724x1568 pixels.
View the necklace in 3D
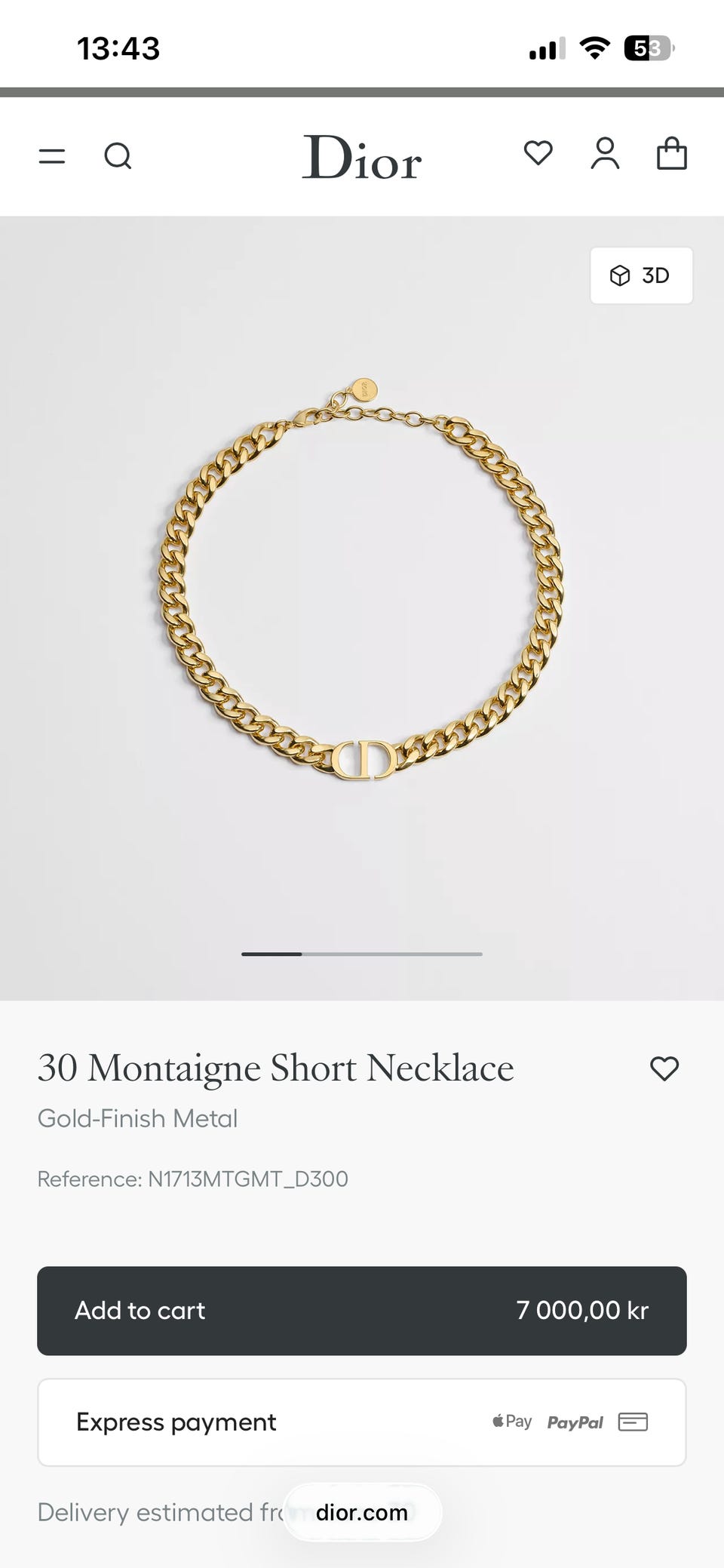[x=641, y=275]
